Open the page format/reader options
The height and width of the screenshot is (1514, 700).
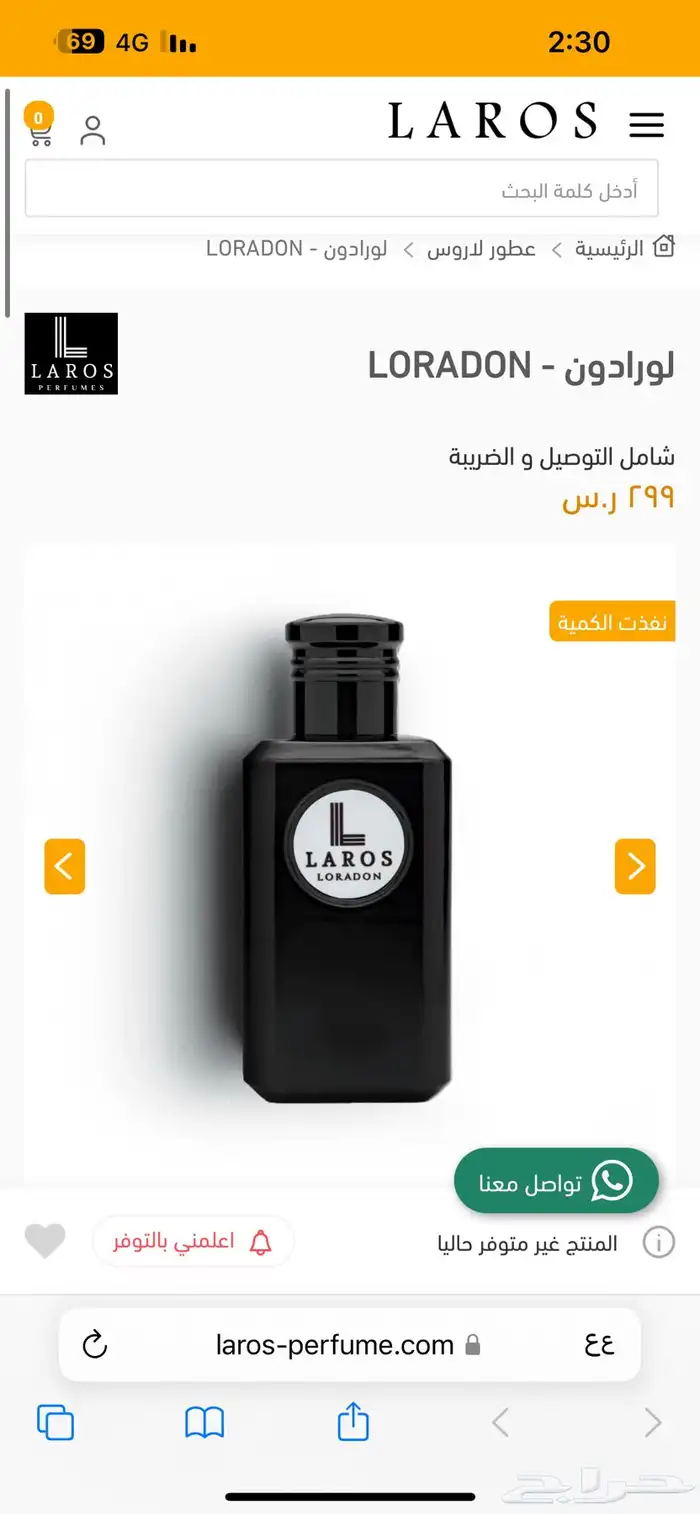pyautogui.click(x=599, y=1345)
